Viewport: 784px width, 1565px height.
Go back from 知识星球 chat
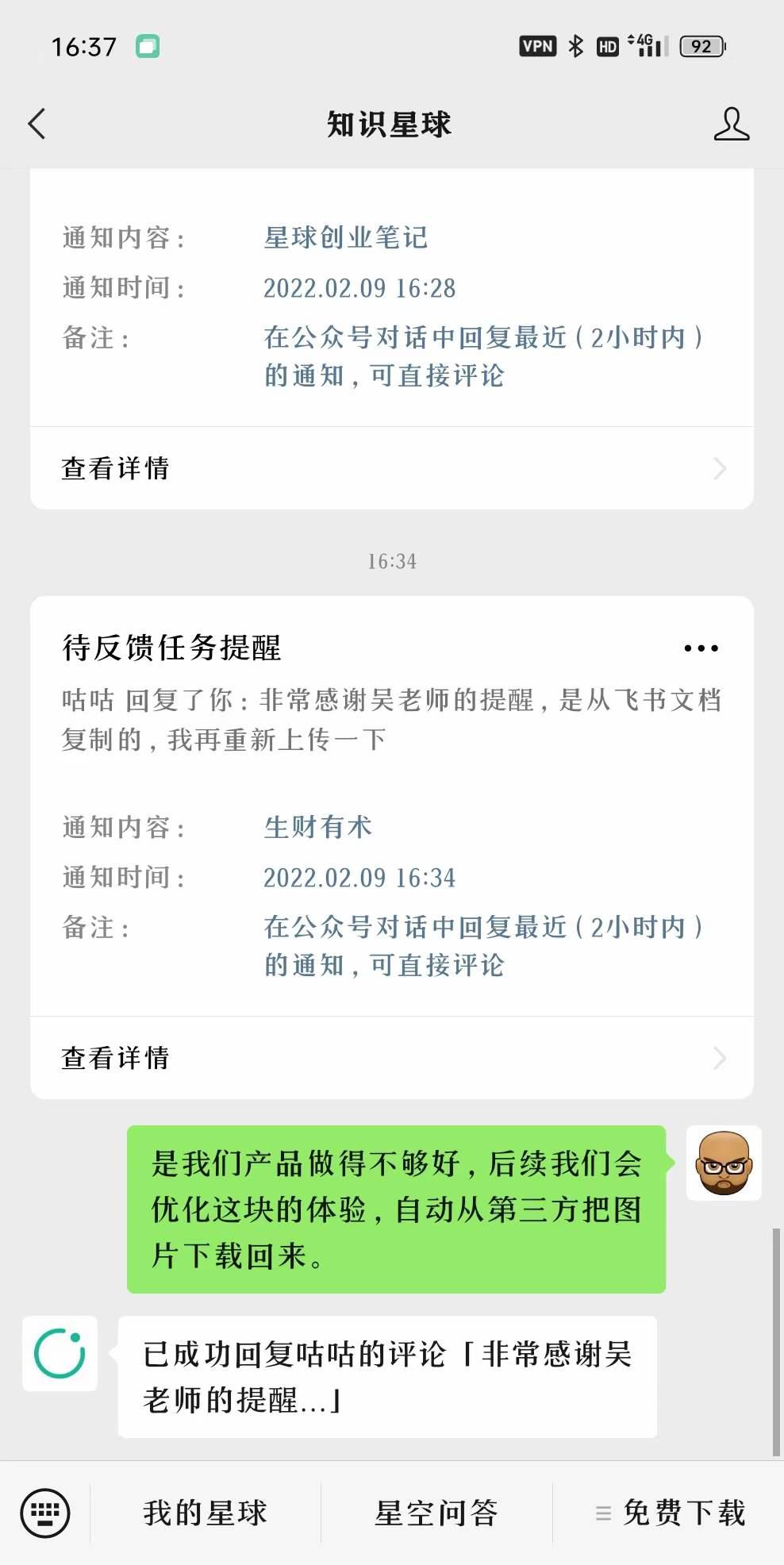(37, 124)
